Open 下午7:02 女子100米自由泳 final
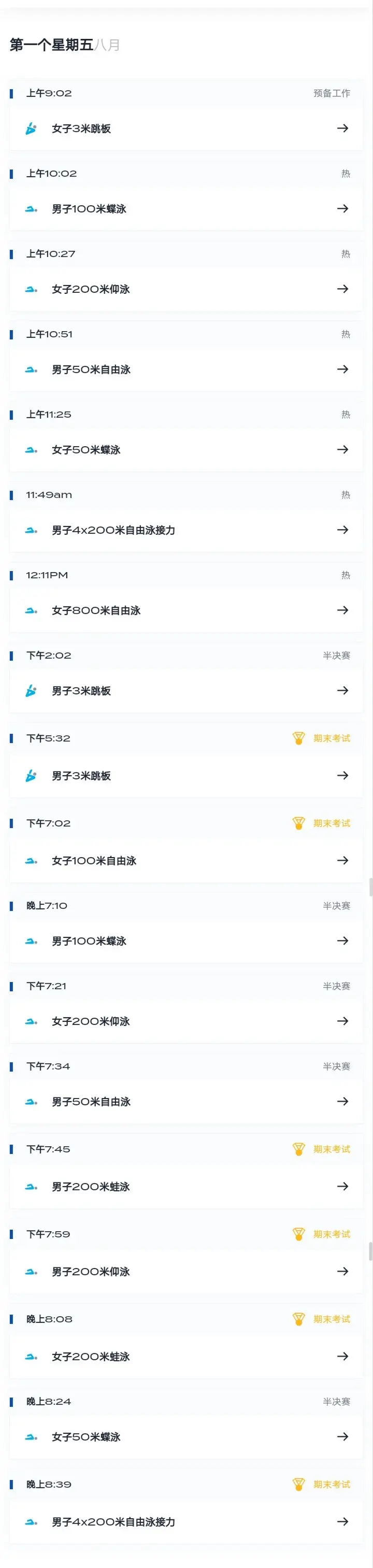This screenshot has width=373, height=1568. (185, 861)
